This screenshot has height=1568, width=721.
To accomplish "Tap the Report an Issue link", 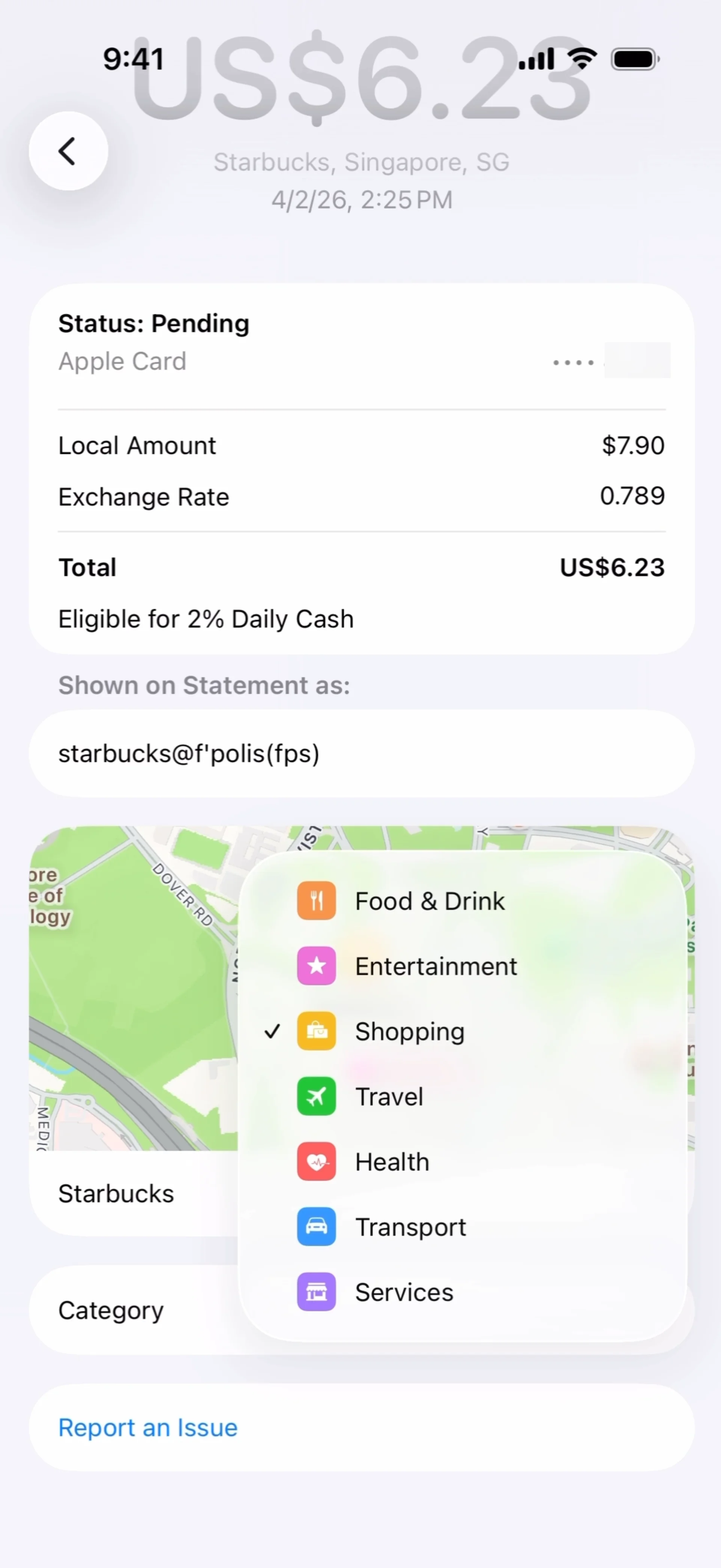I will coord(148,1428).
